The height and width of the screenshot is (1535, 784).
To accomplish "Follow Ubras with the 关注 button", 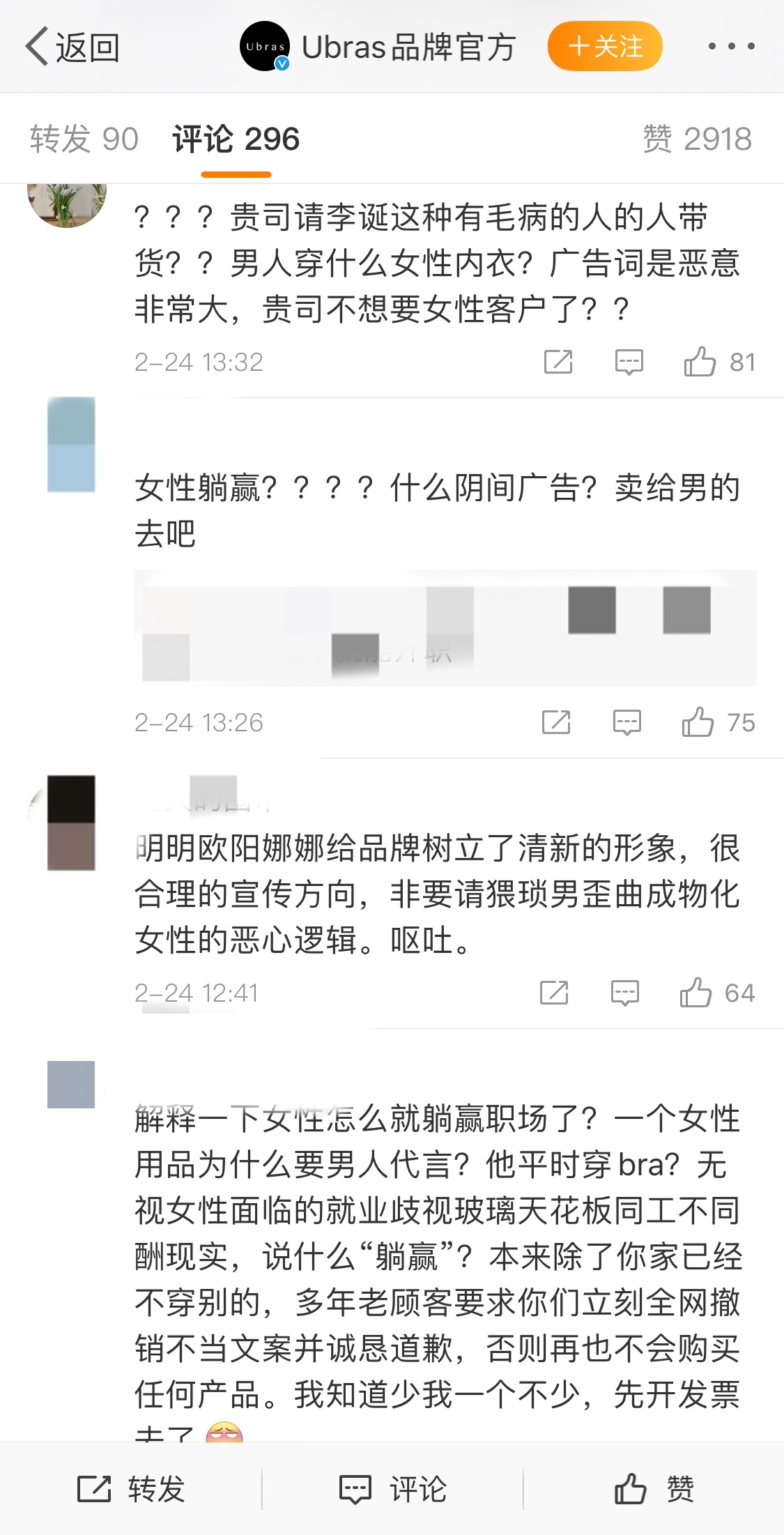I will [605, 47].
